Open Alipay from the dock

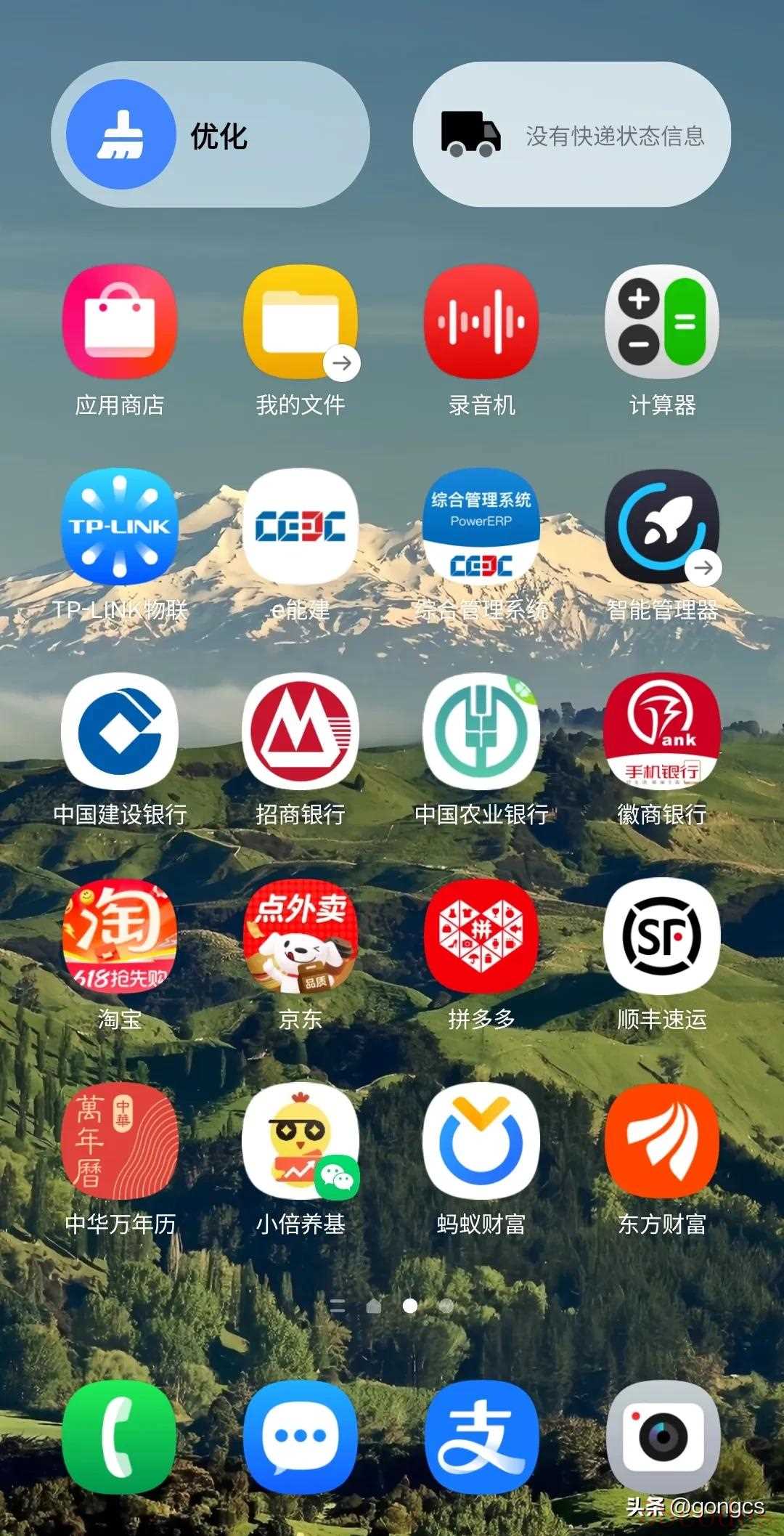(x=481, y=1439)
